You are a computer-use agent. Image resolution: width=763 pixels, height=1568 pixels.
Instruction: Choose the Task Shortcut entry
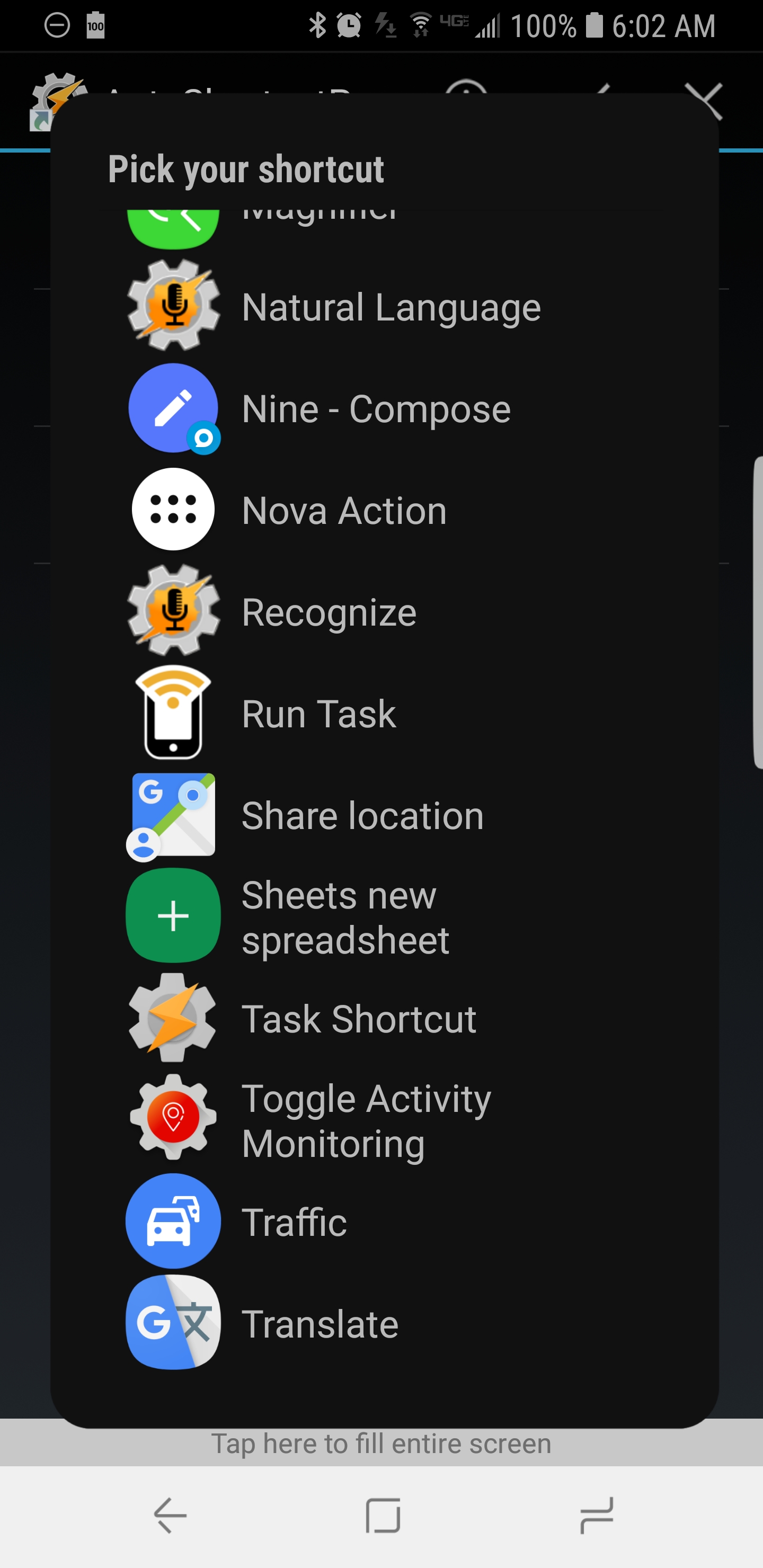[x=359, y=1018]
